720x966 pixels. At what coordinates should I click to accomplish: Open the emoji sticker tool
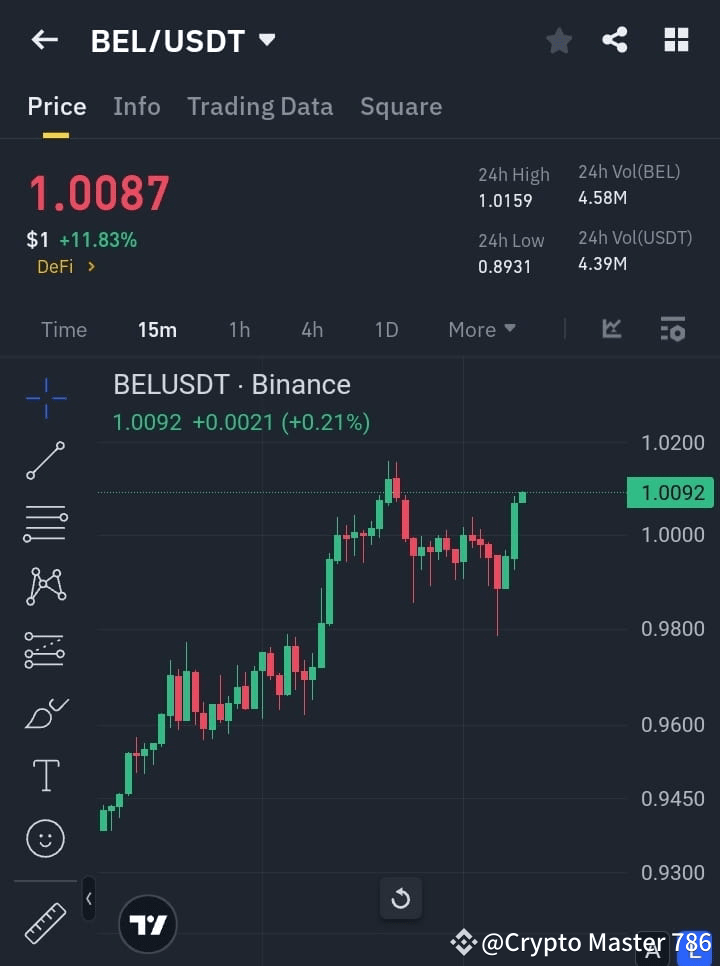pyautogui.click(x=45, y=838)
